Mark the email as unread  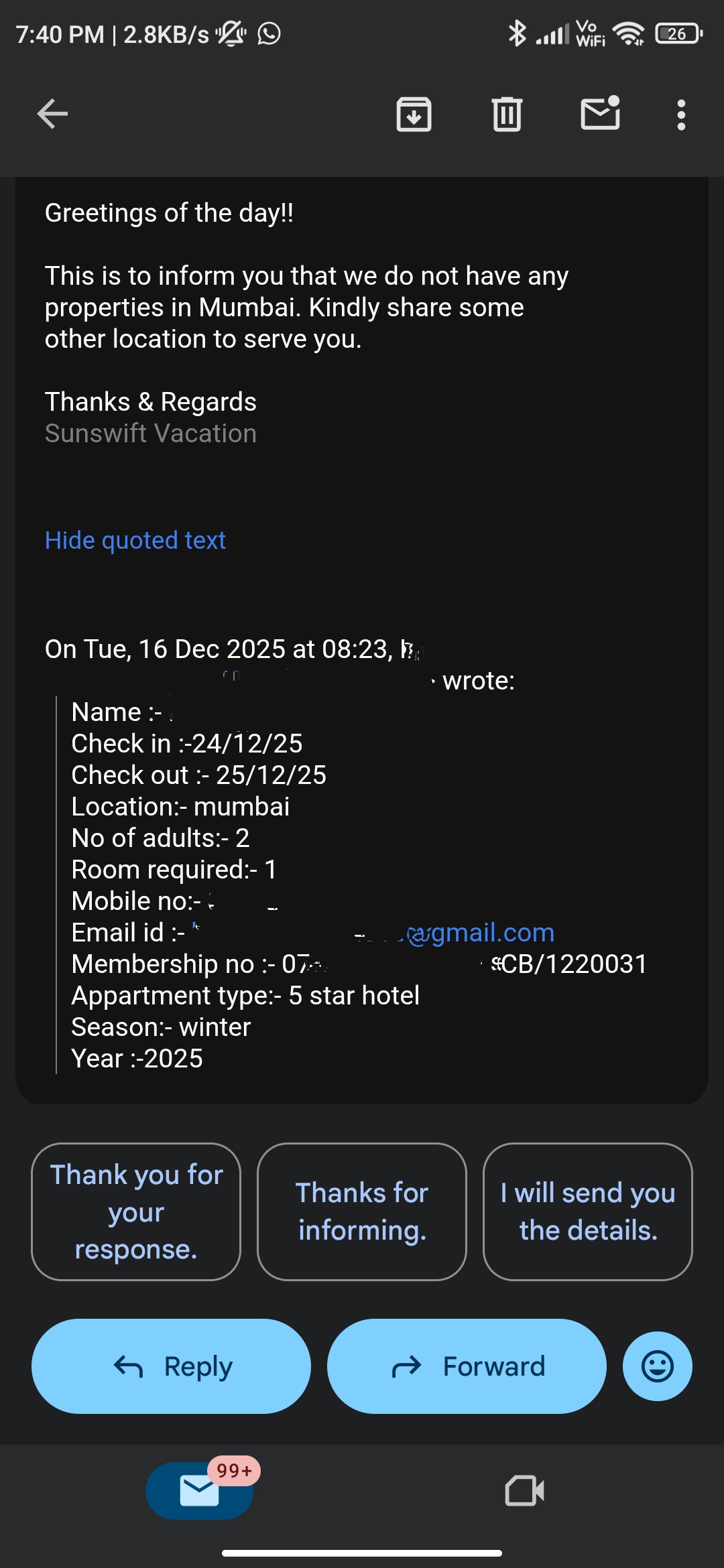pyautogui.click(x=600, y=113)
